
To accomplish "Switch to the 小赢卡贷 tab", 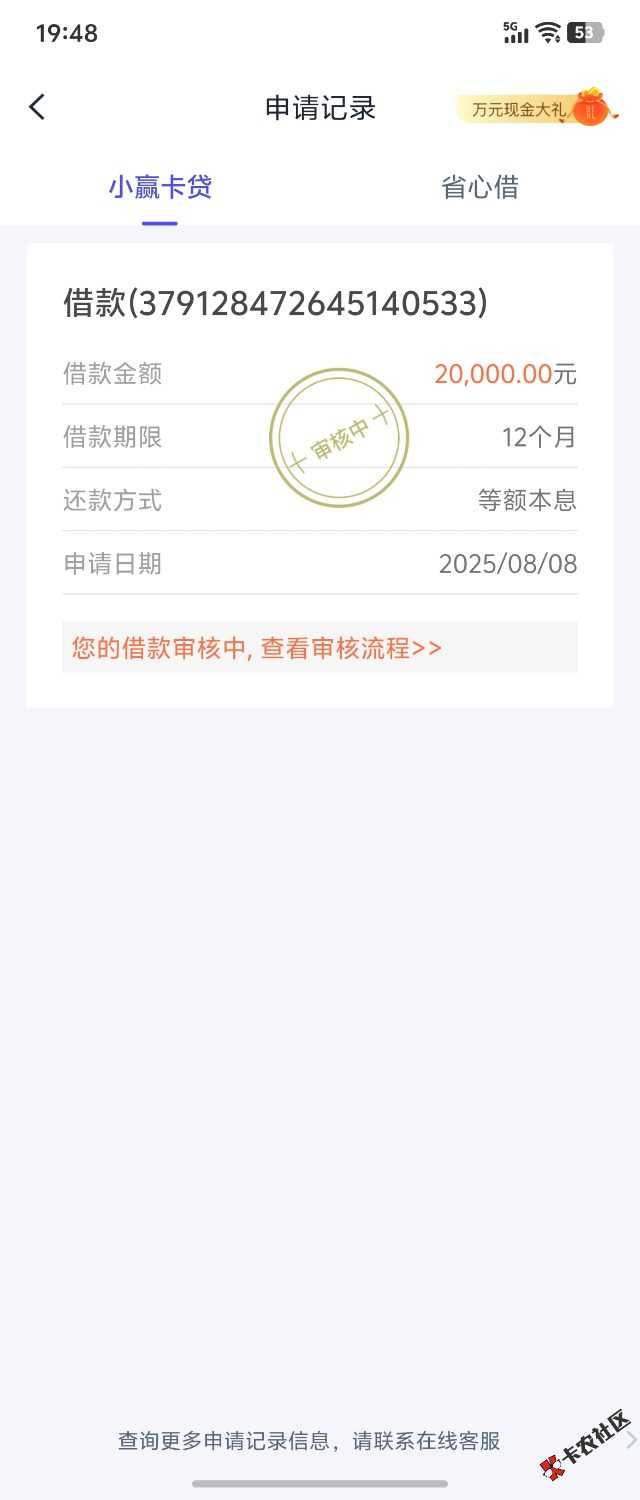I will click(160, 187).
